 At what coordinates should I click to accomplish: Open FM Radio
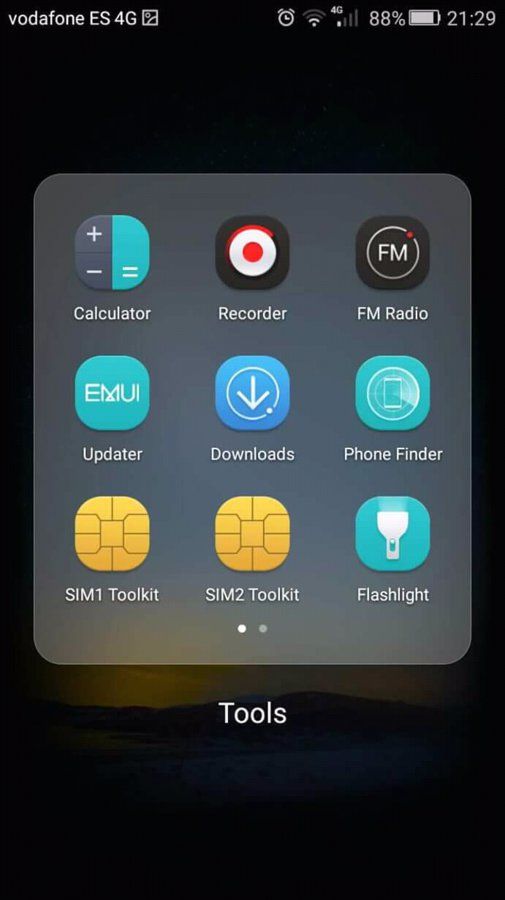coord(393,253)
